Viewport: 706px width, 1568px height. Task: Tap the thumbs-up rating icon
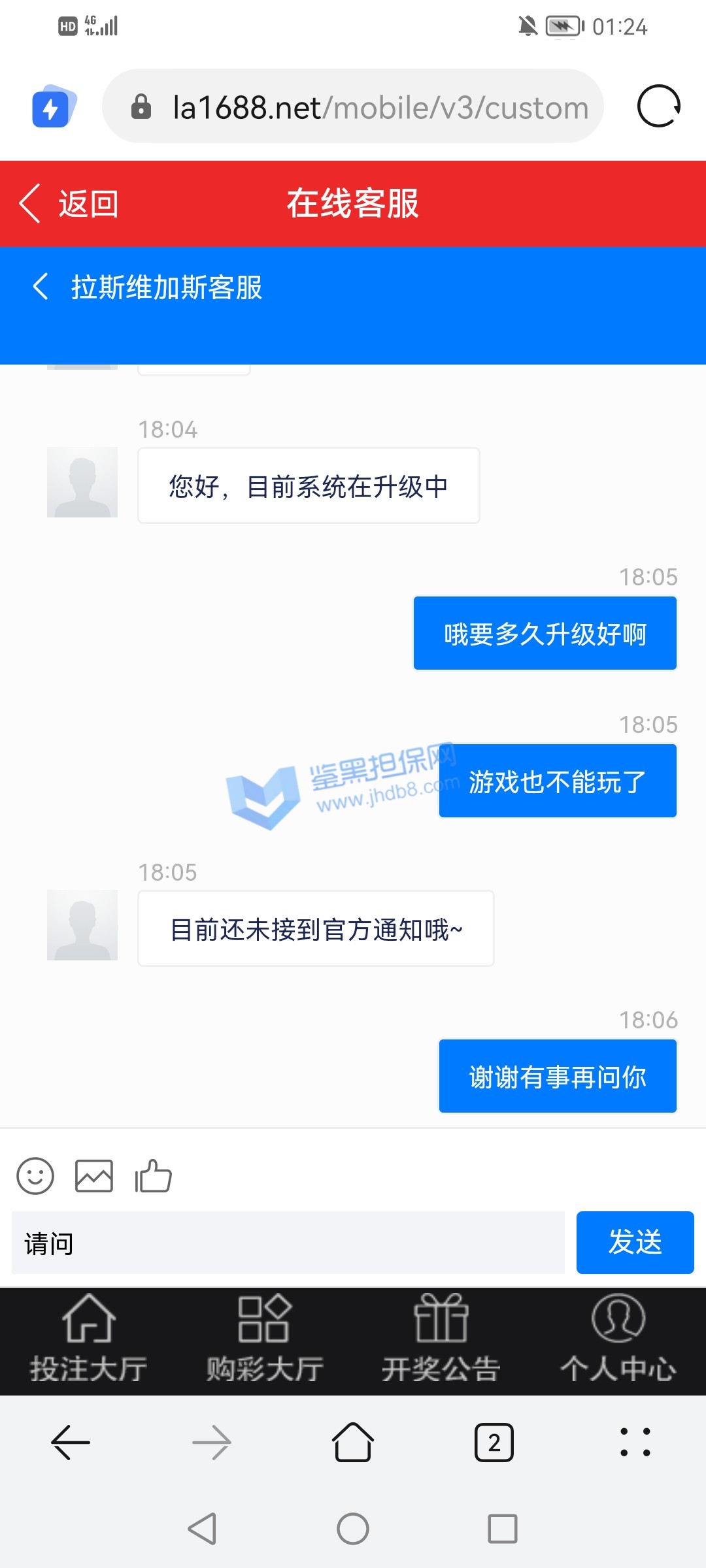click(153, 1176)
